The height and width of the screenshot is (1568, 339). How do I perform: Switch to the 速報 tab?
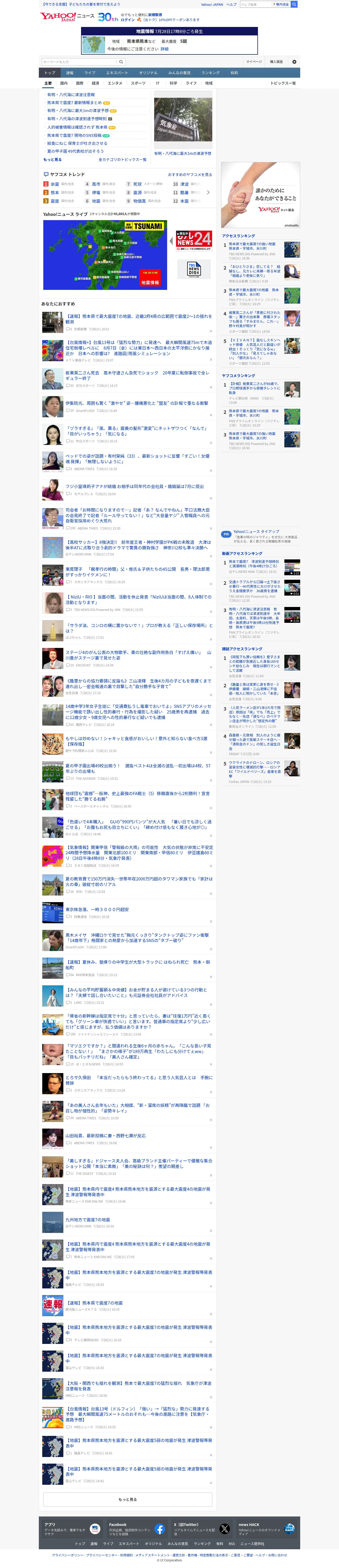click(70, 72)
